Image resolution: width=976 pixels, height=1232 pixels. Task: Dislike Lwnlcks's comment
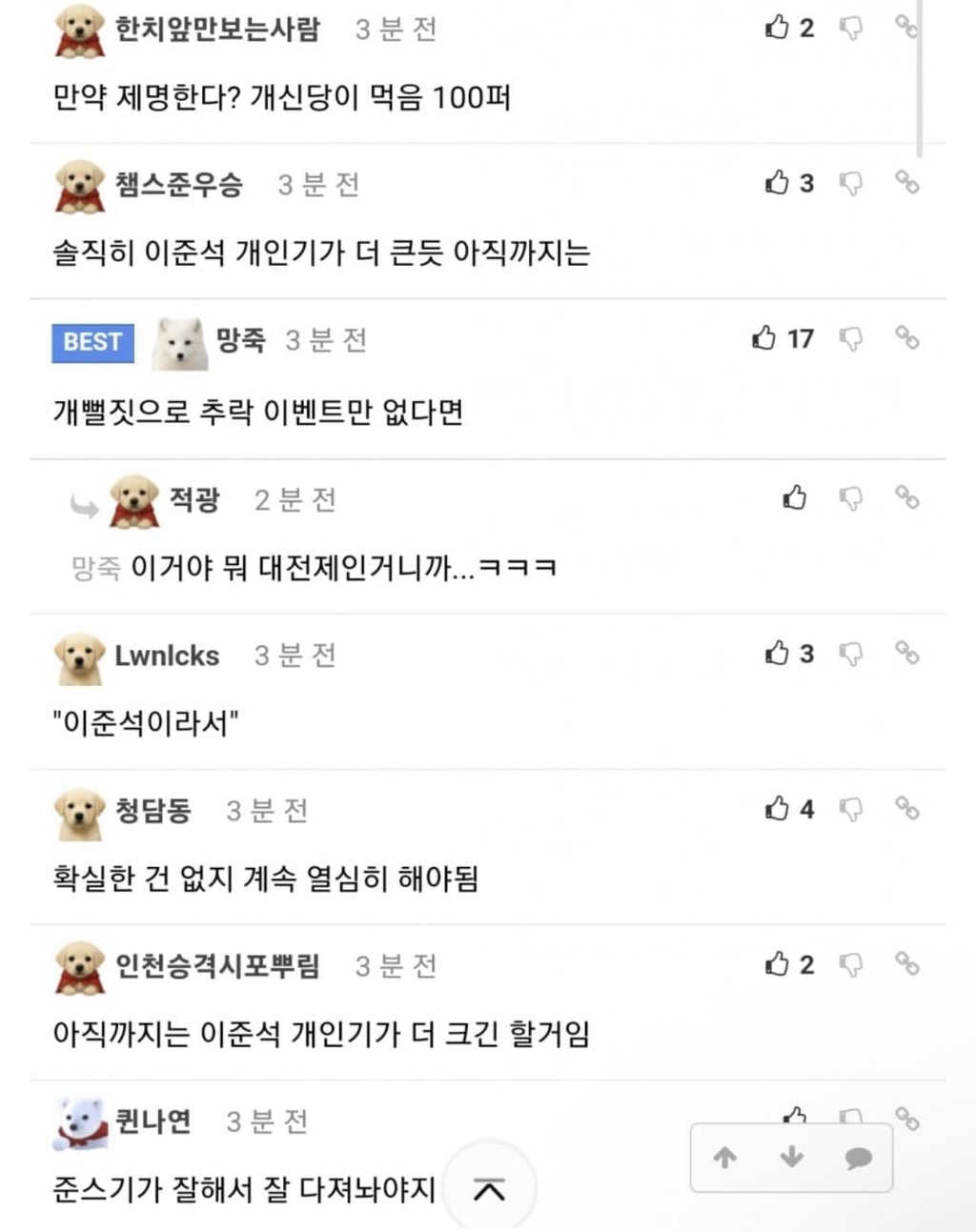[x=851, y=654]
